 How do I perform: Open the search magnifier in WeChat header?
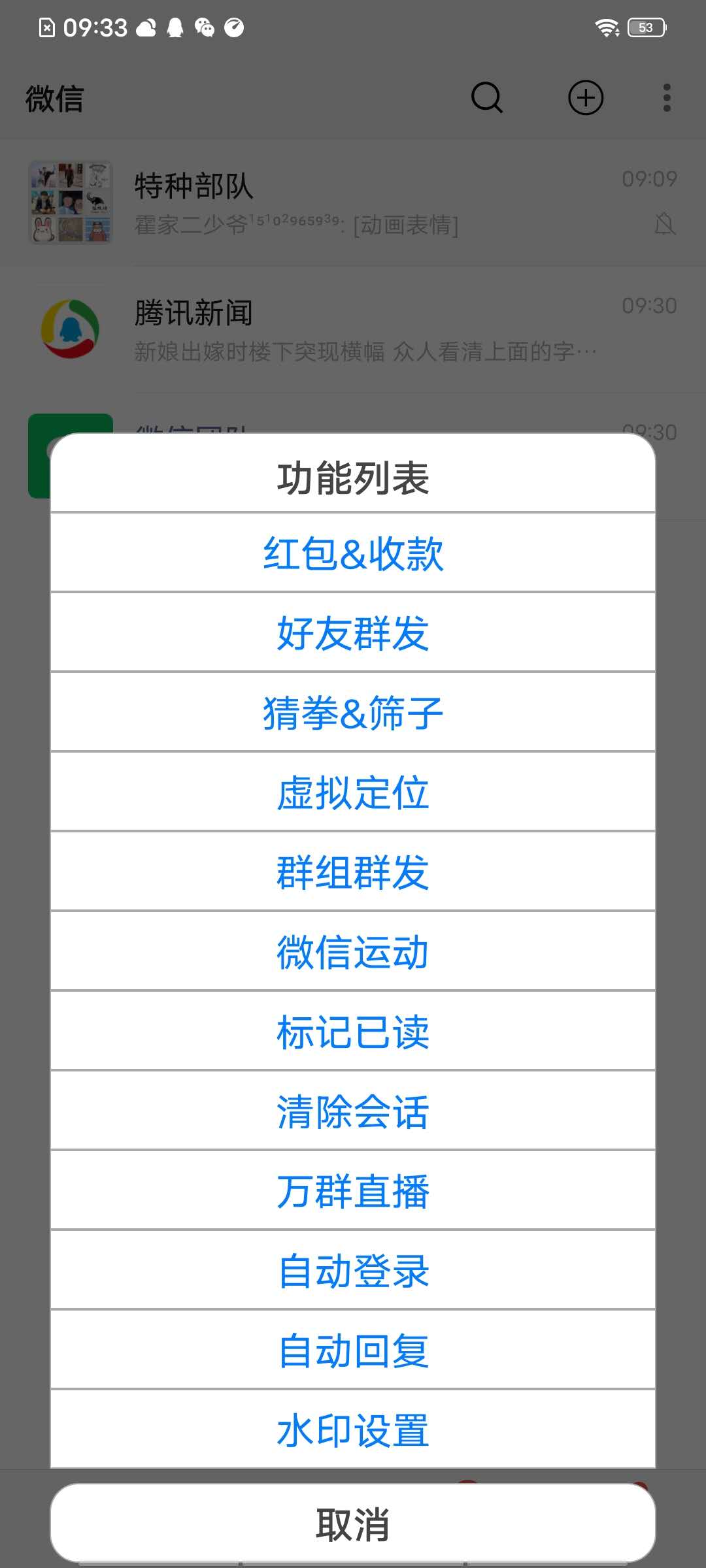487,98
